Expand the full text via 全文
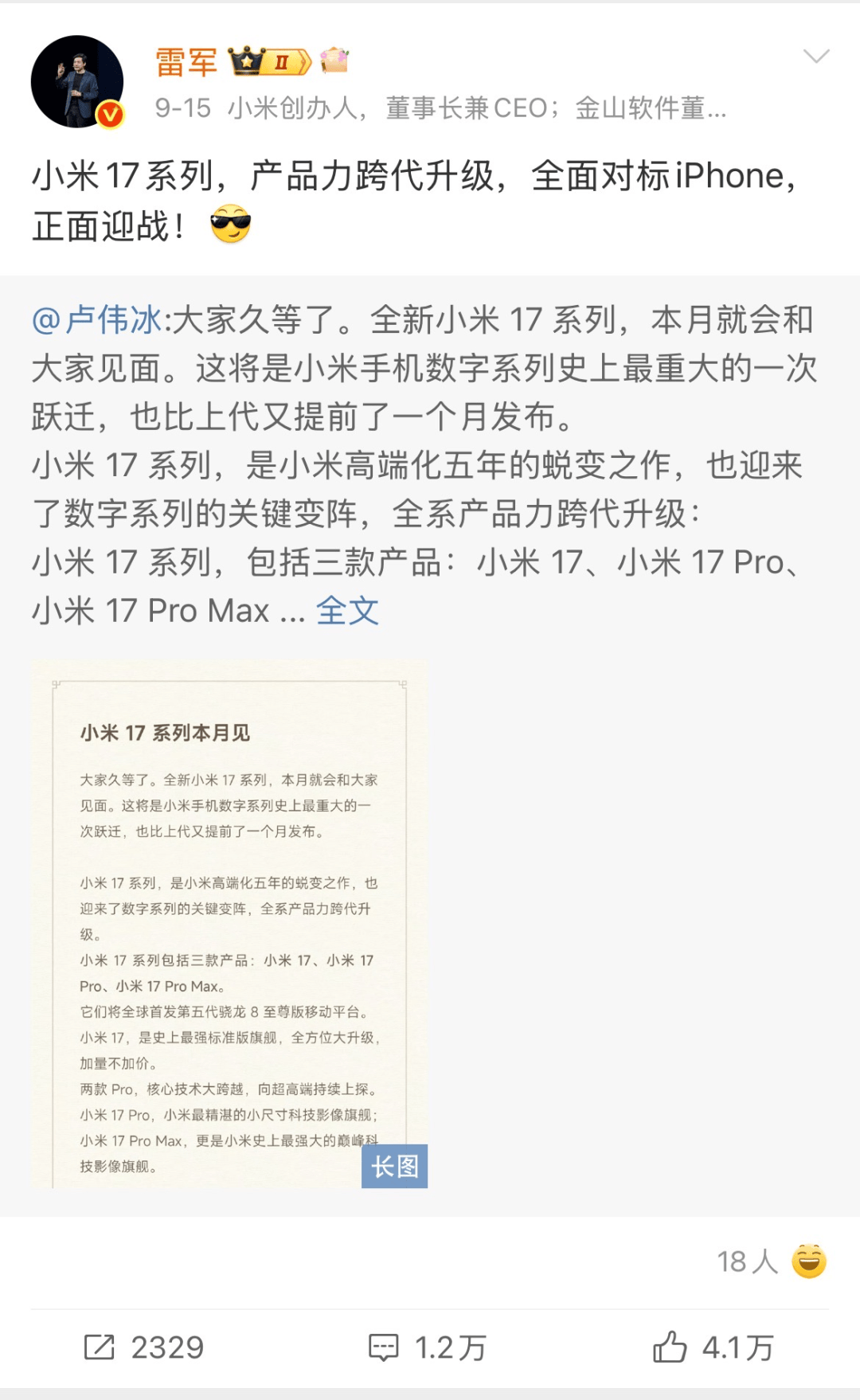Viewport: 860px width, 1400px height. click(x=347, y=611)
